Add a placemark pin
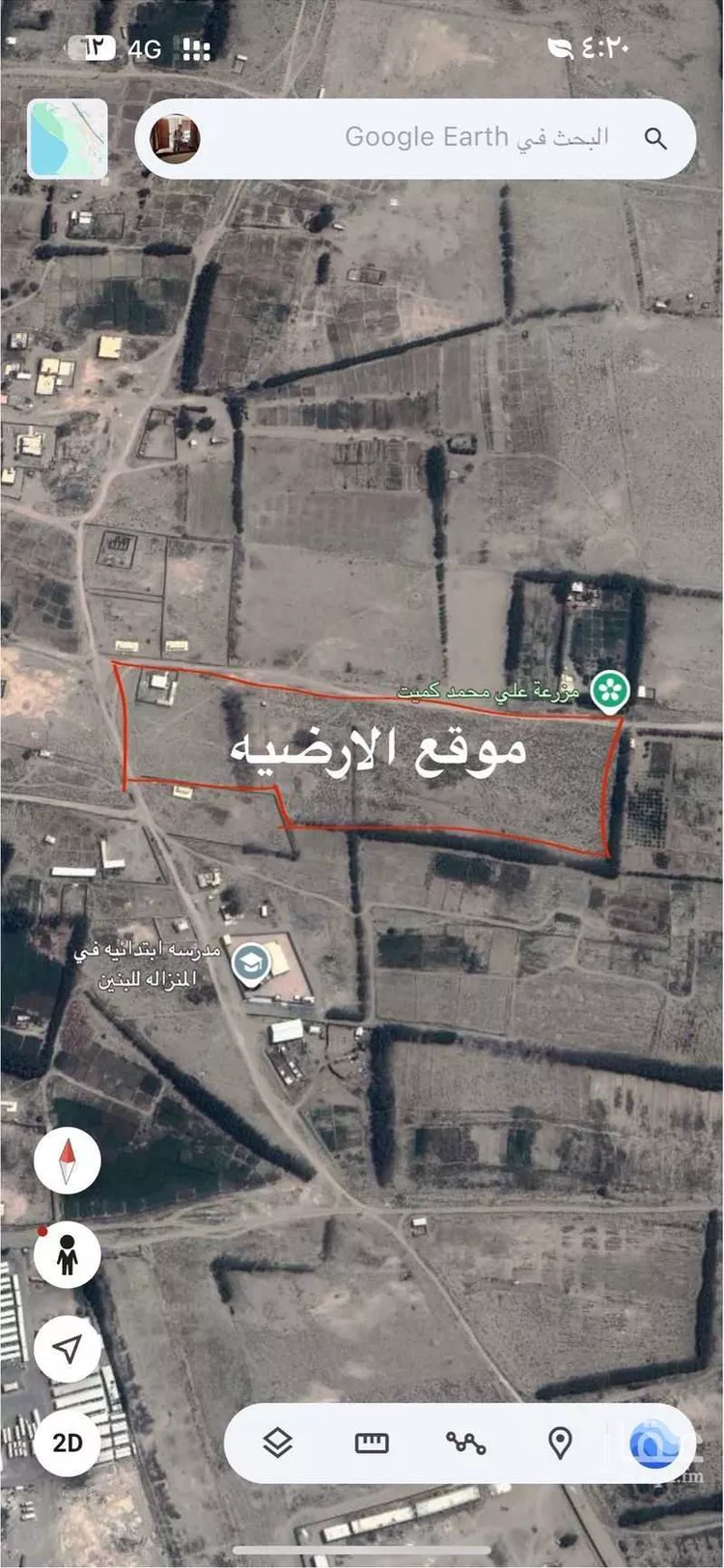This screenshot has width=724, height=1568. 559,1443
